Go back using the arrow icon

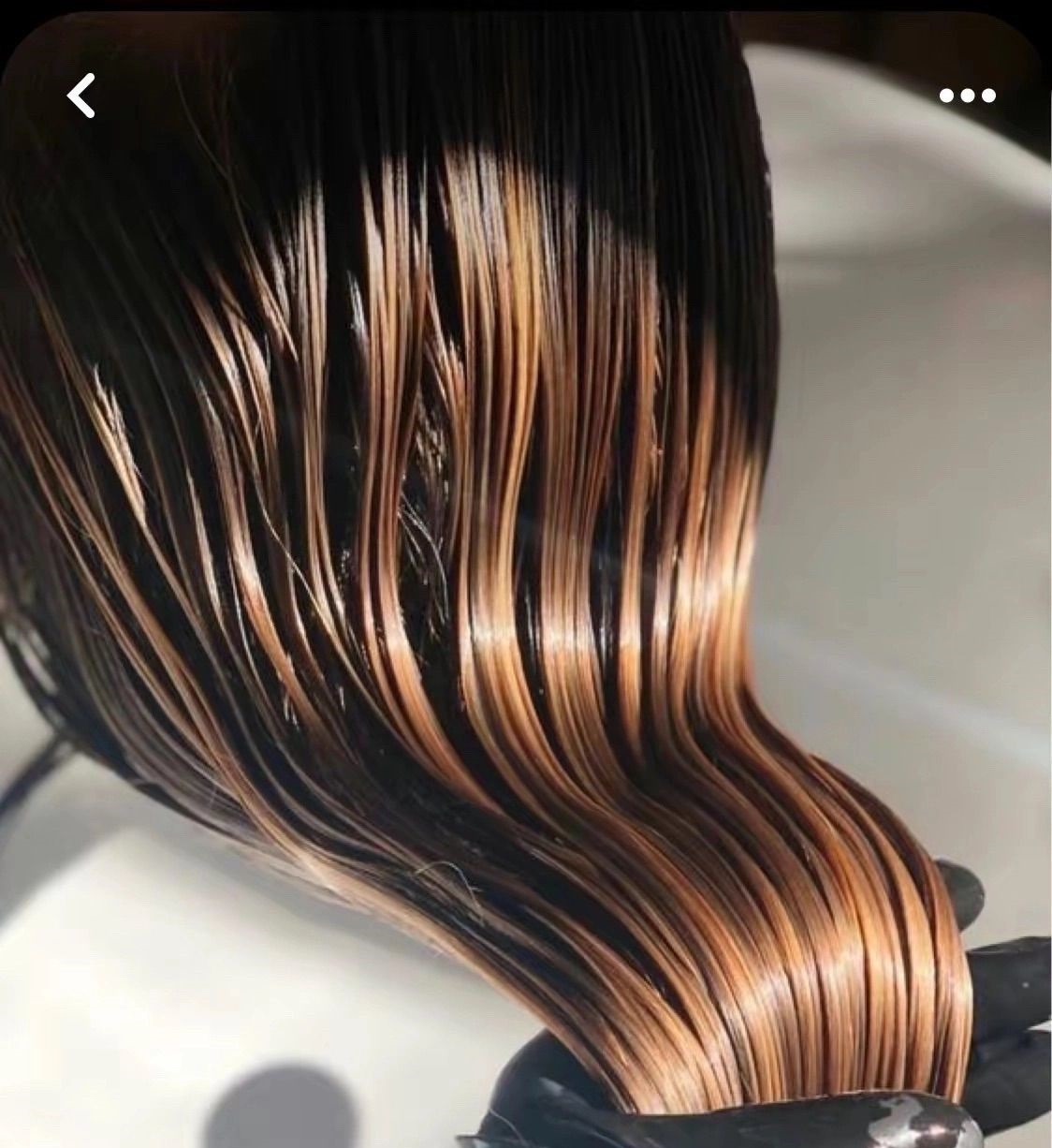point(81,96)
